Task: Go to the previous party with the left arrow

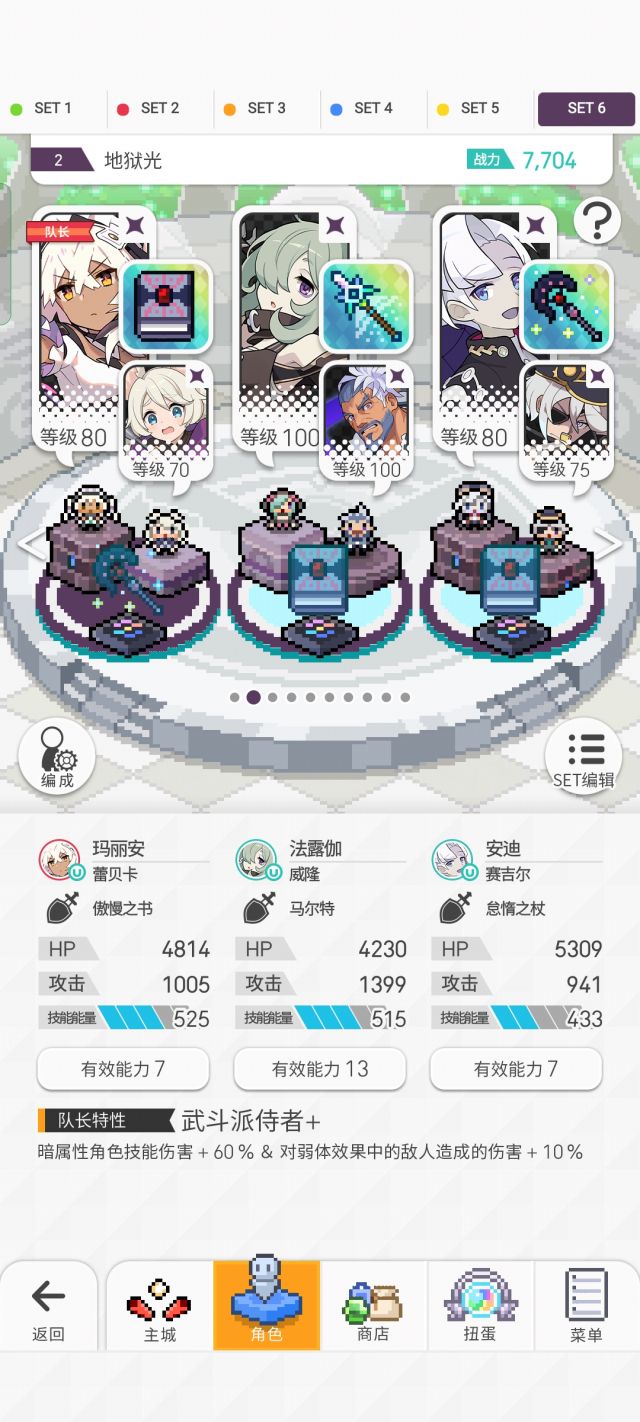Action: [x=32, y=545]
